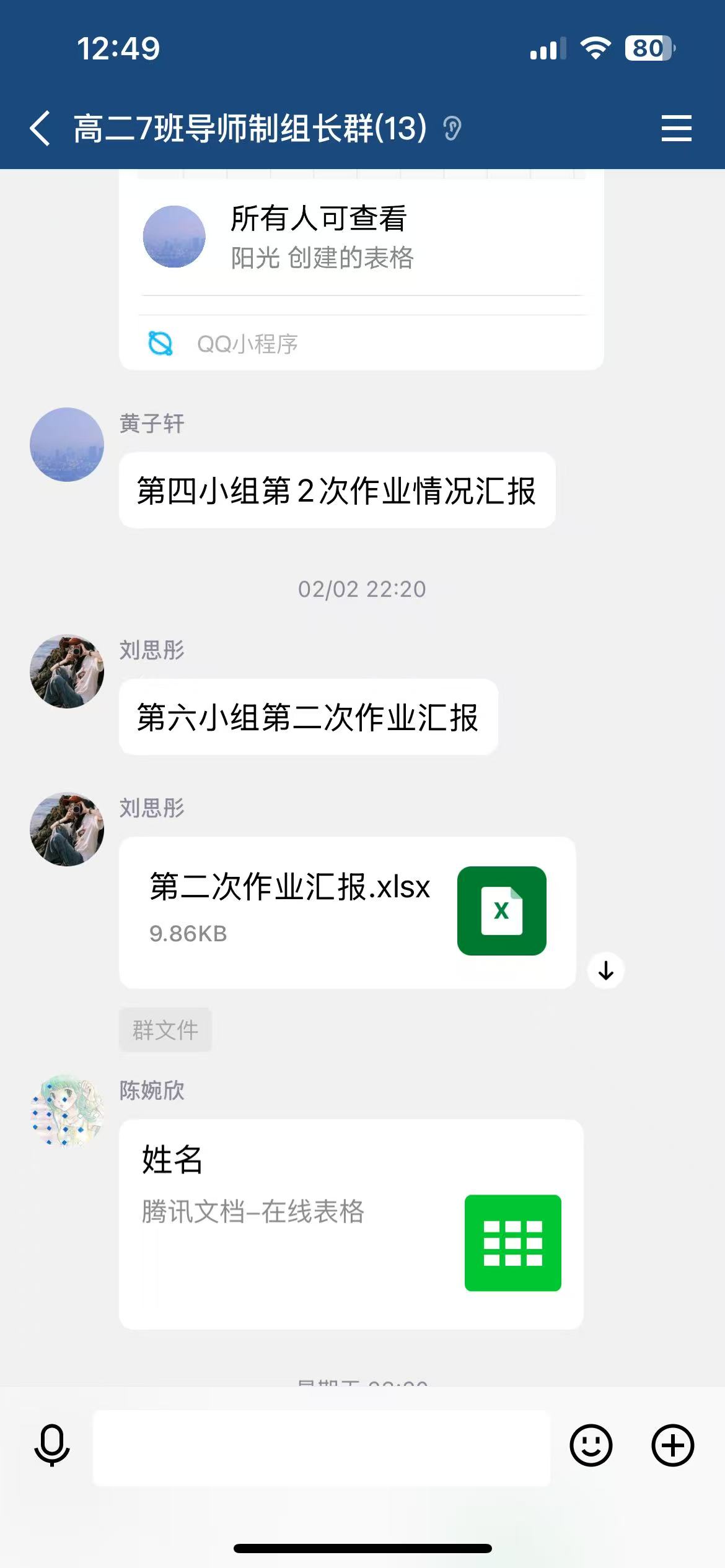Focus the message input field

321,1448
